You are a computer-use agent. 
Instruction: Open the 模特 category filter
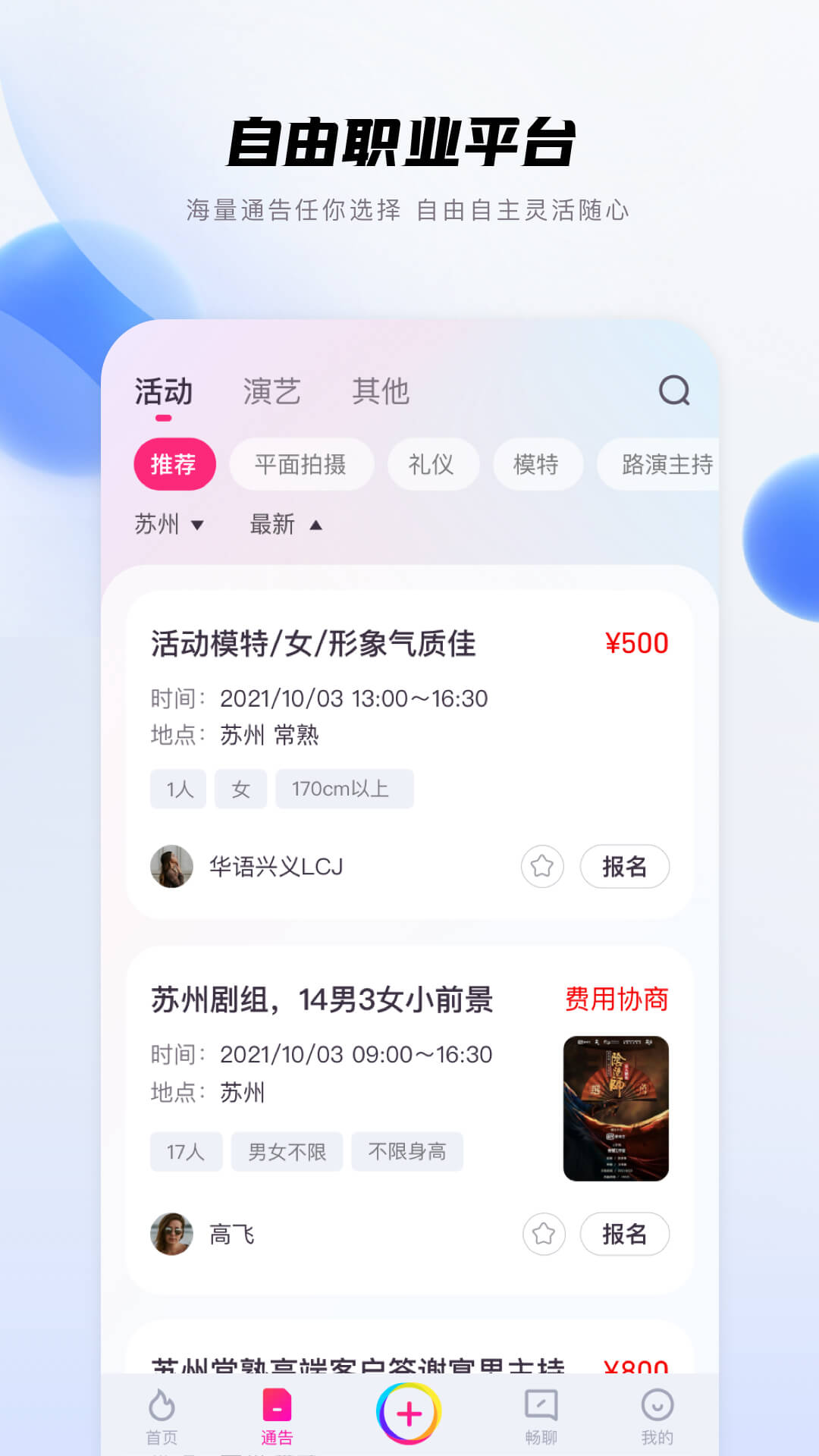(x=538, y=464)
